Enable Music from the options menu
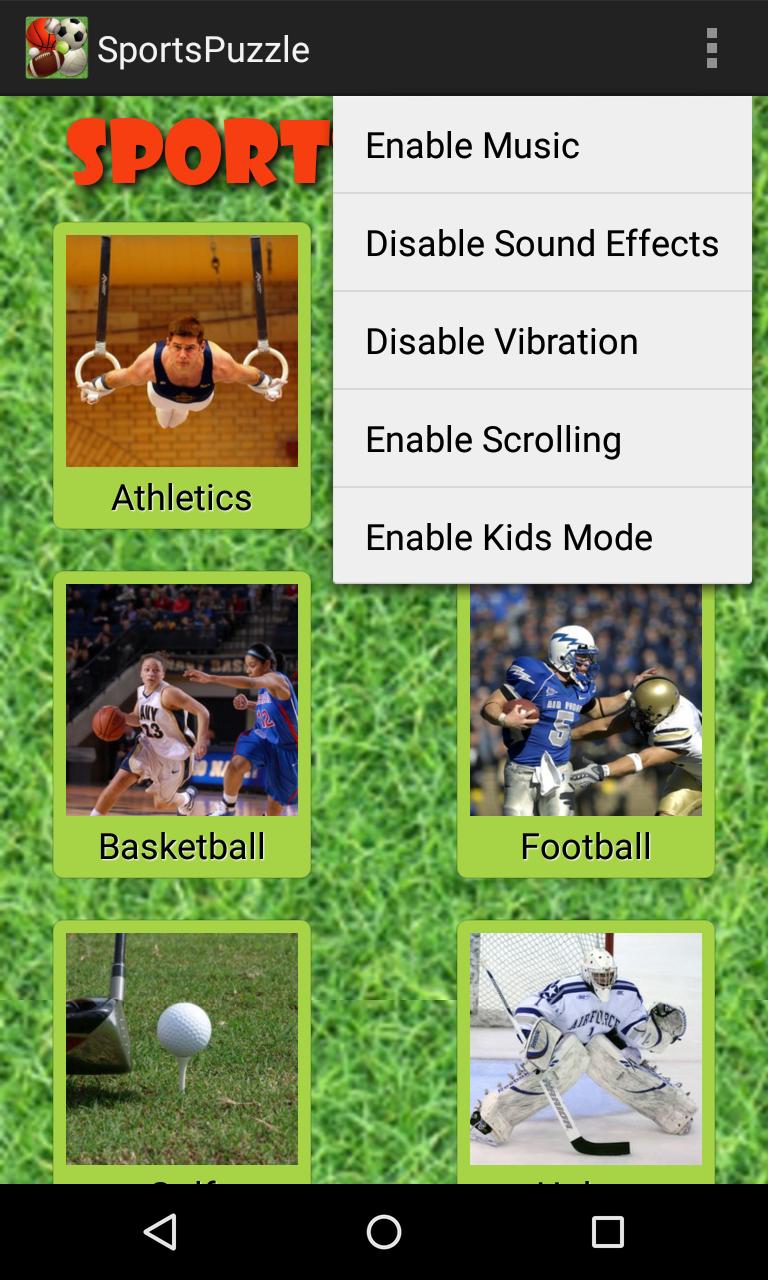 541,145
